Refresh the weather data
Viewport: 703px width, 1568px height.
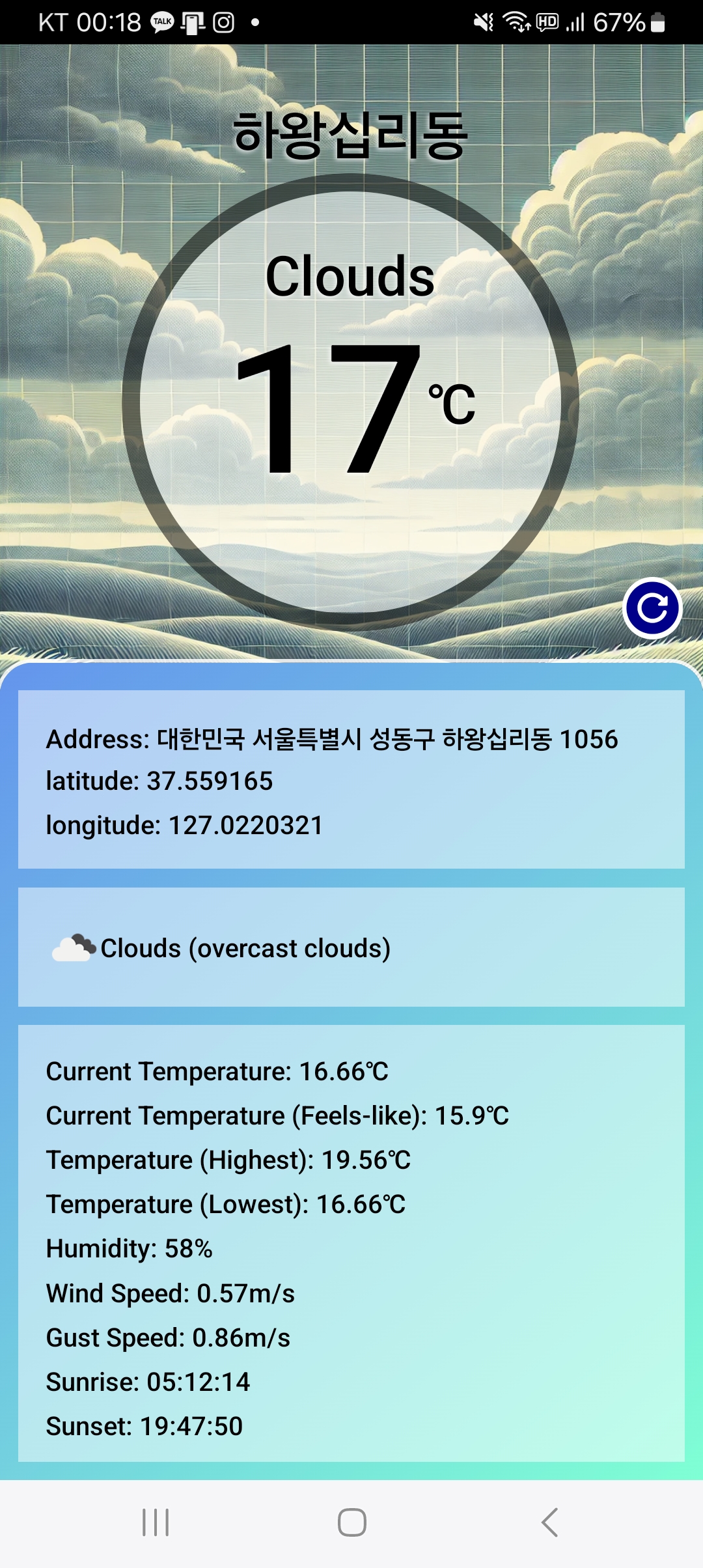[x=652, y=608]
